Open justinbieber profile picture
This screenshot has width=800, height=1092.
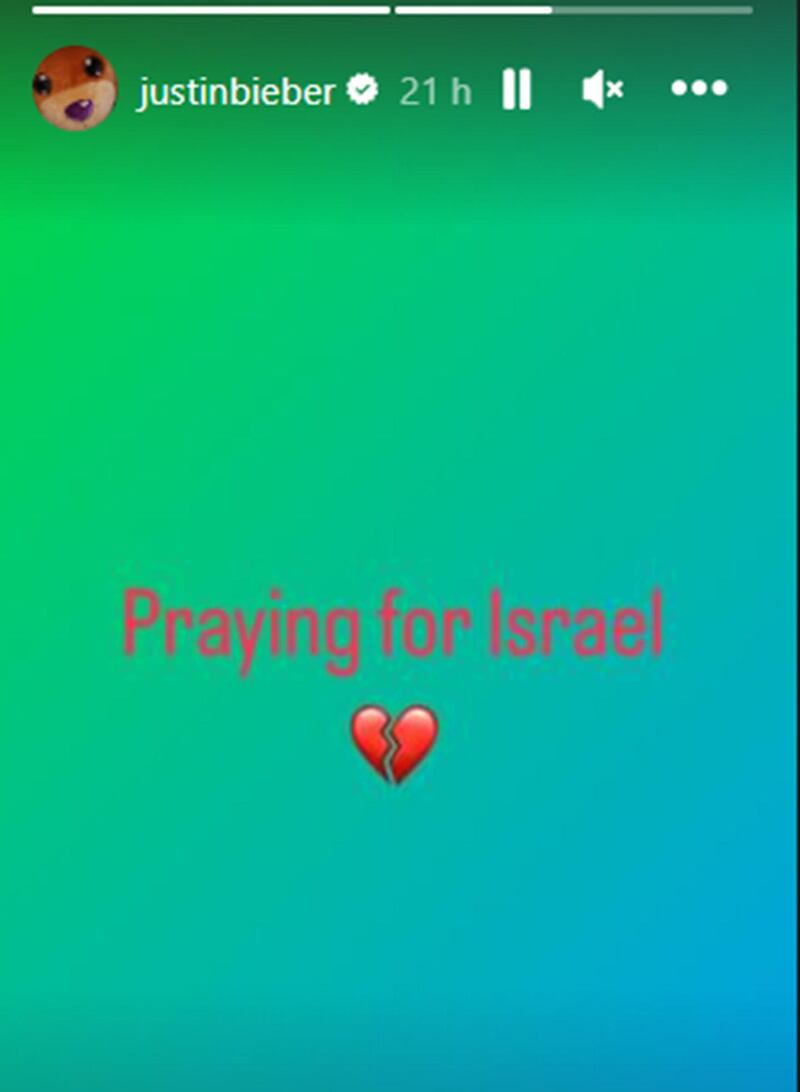tap(75, 89)
